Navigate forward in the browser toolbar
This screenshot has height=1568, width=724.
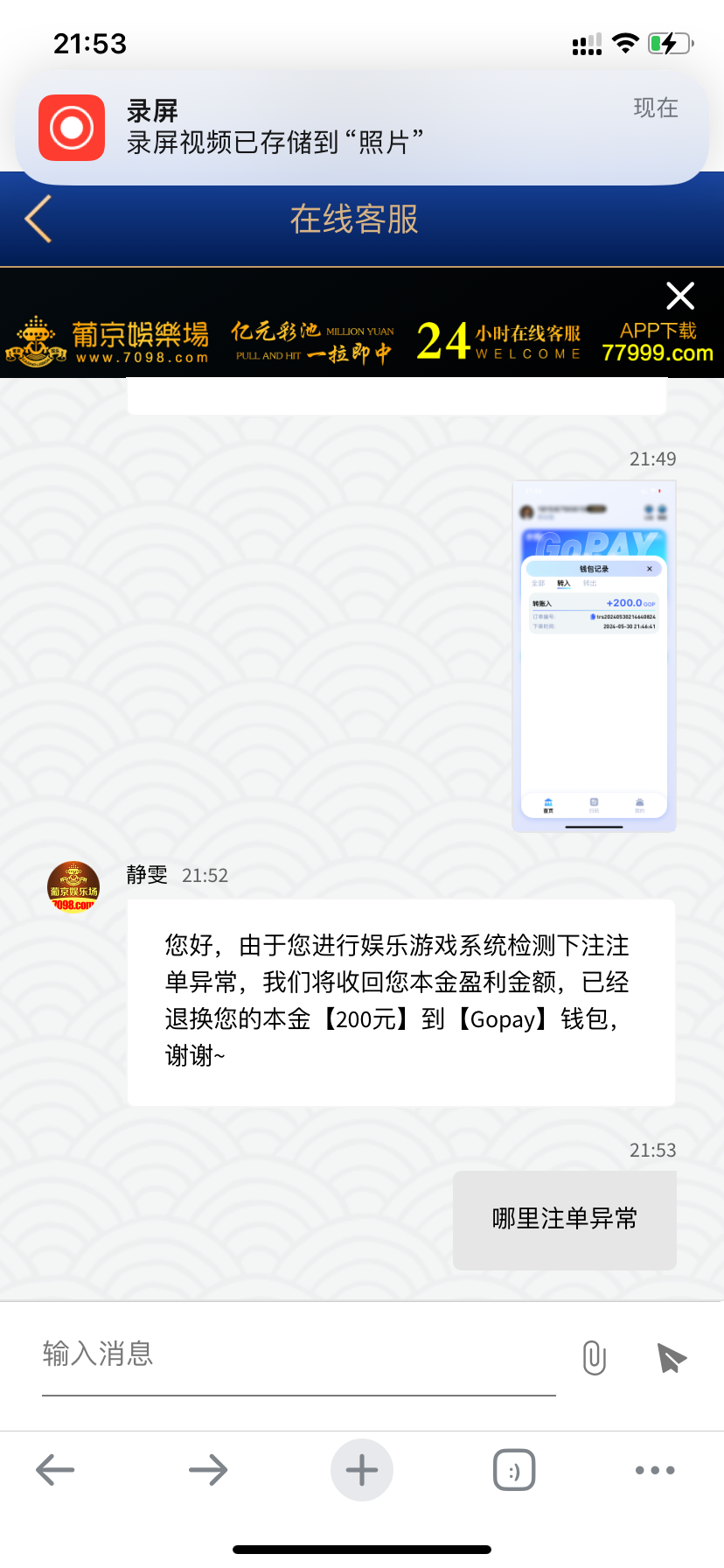click(208, 1470)
